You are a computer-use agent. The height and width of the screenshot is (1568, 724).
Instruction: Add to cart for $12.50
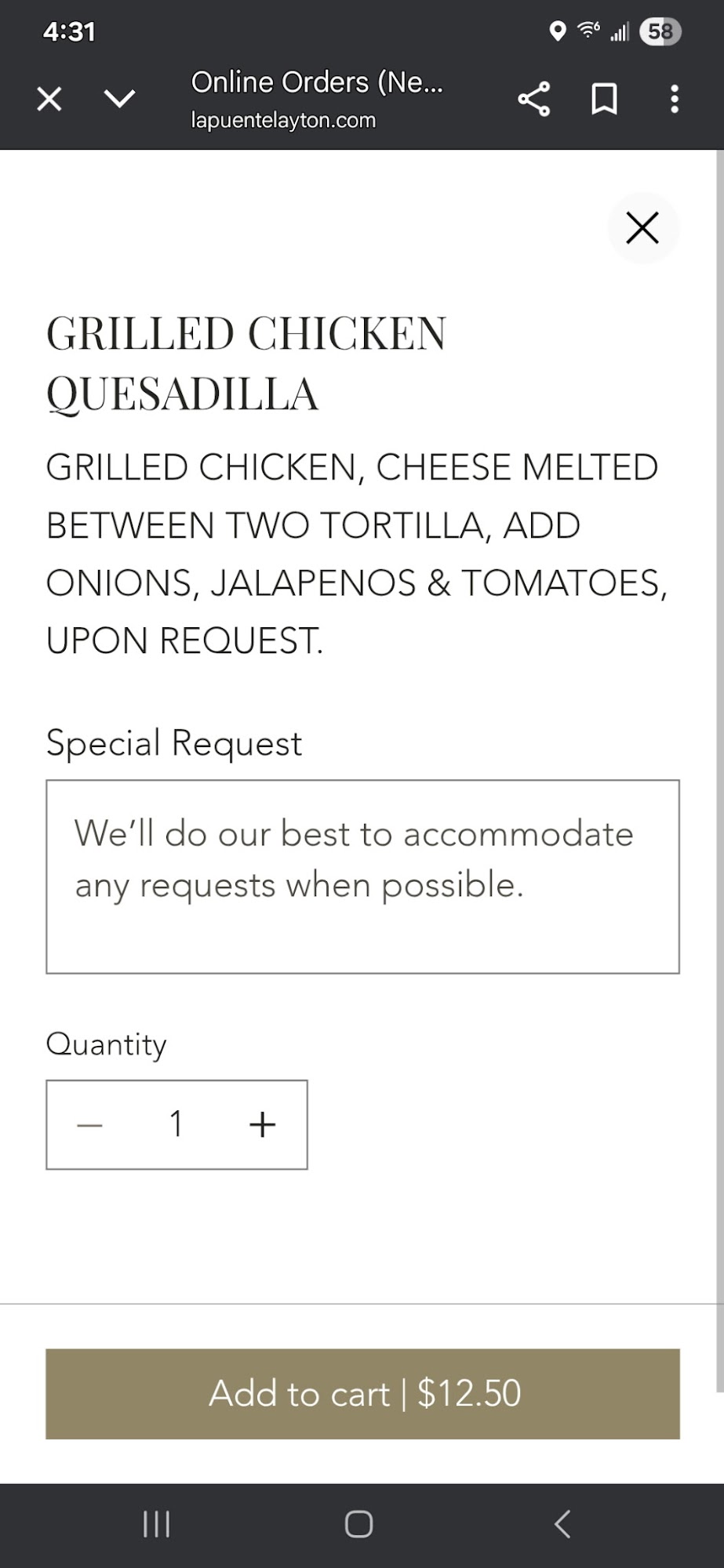362,1393
